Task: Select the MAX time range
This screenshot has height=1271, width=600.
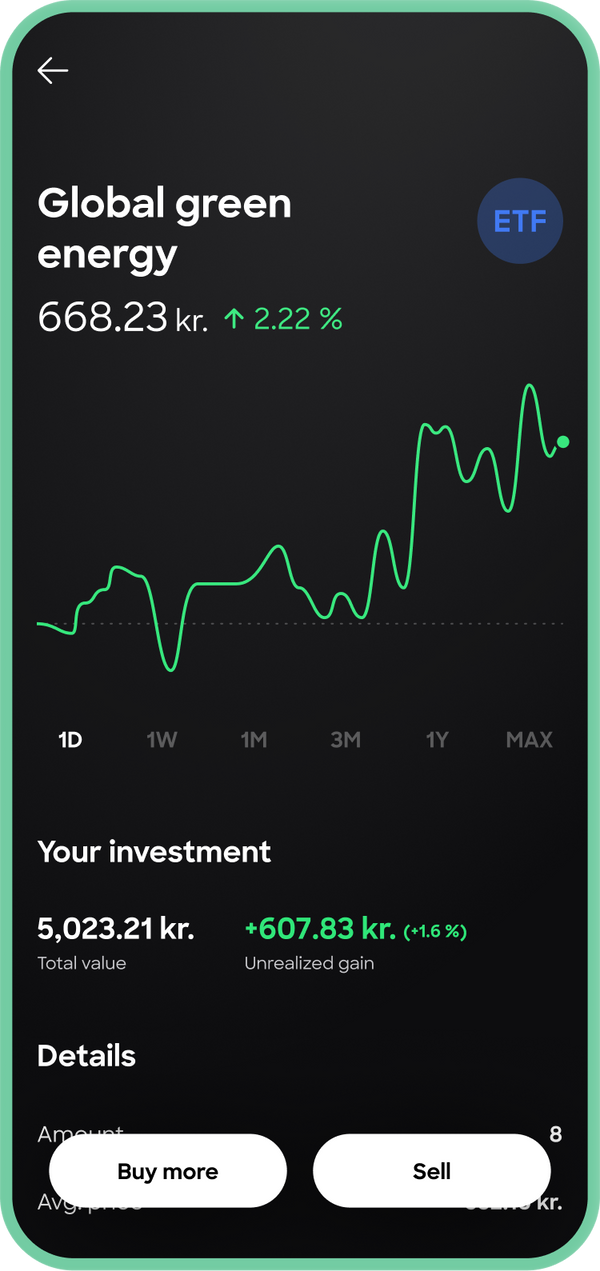Action: click(529, 740)
